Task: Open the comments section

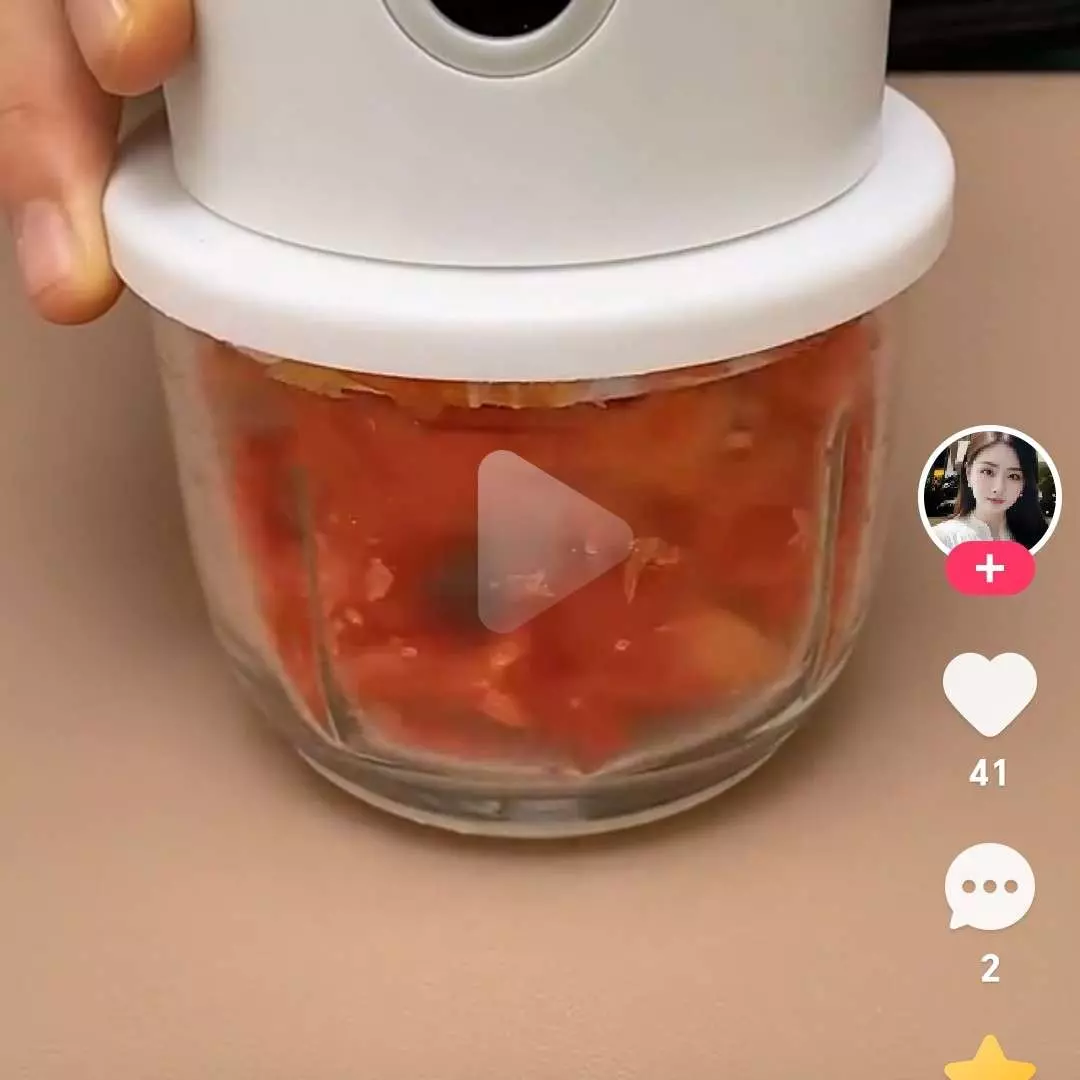Action: pos(989,886)
